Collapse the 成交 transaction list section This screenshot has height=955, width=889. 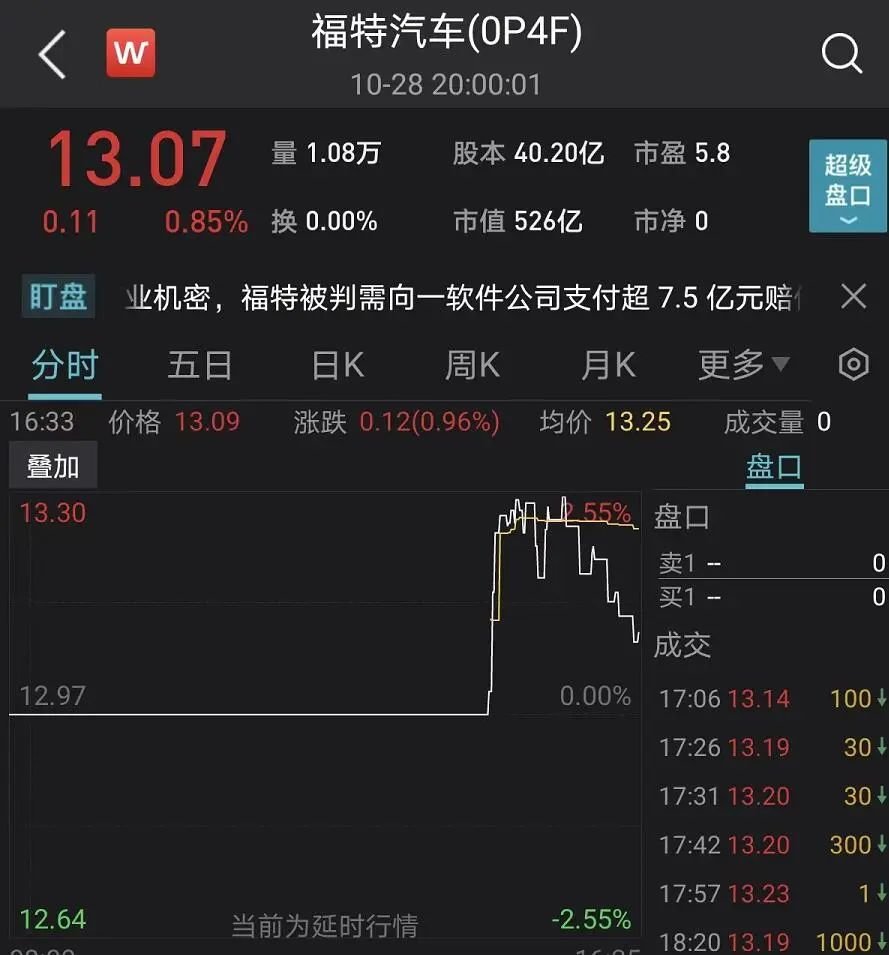click(684, 646)
